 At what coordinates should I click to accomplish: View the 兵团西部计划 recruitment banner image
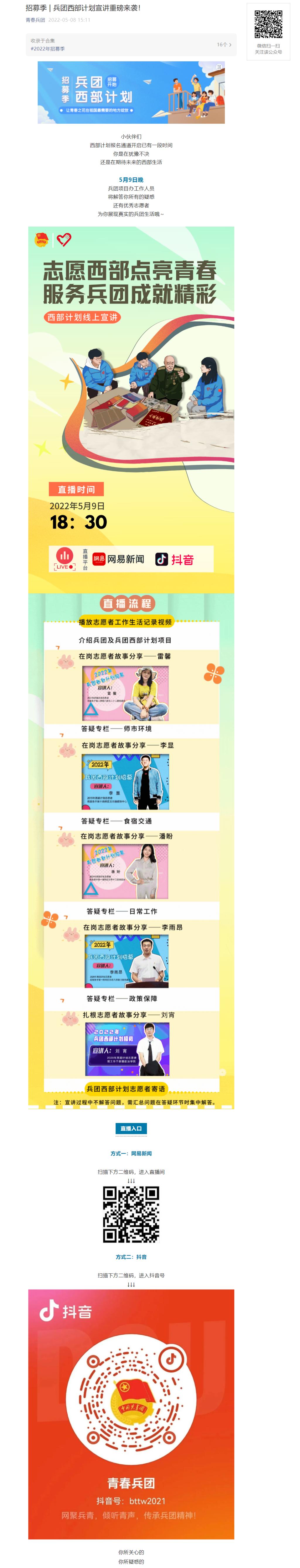coord(131,93)
